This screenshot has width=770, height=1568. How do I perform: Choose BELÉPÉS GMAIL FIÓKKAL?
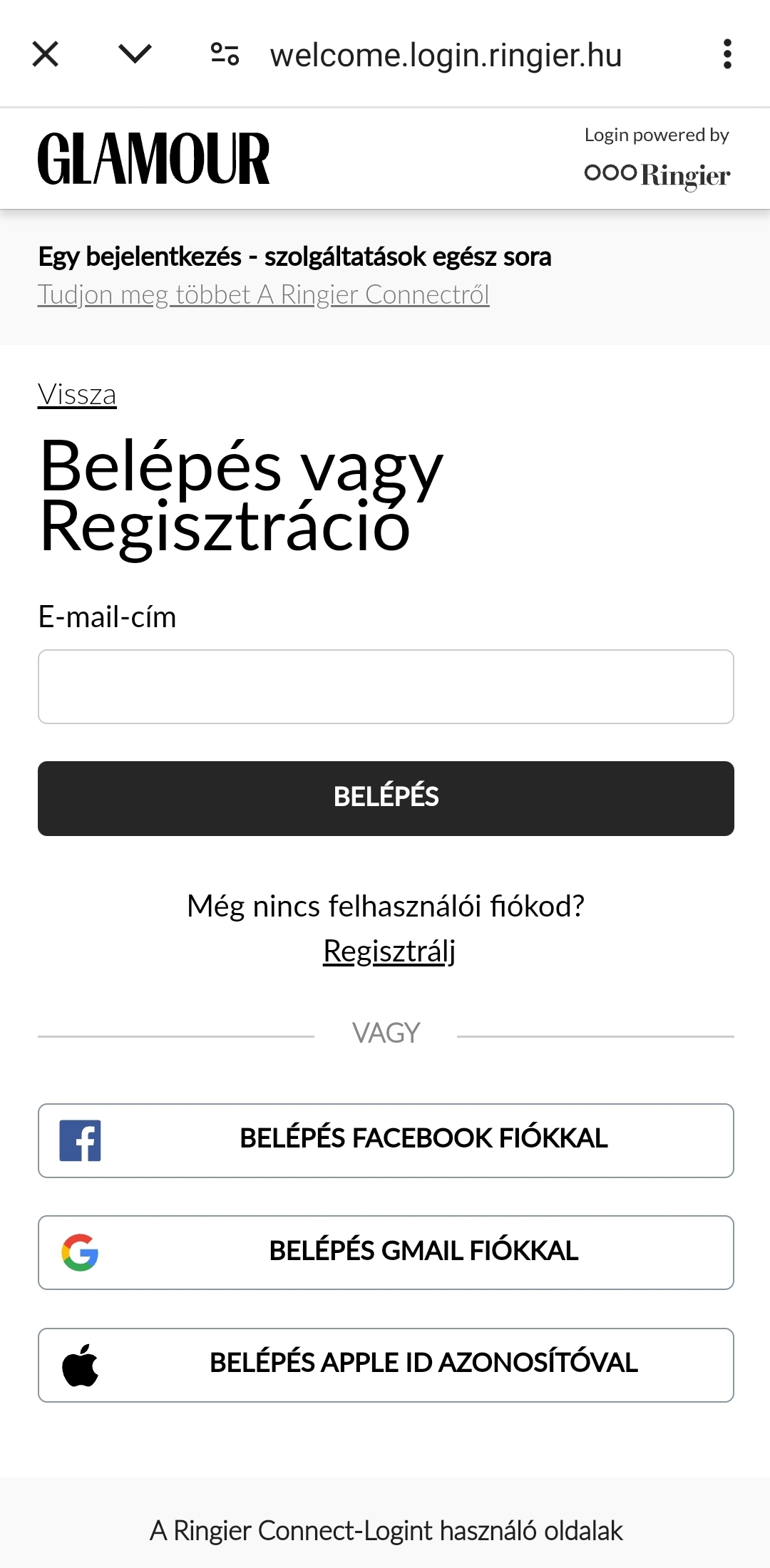tap(386, 1252)
